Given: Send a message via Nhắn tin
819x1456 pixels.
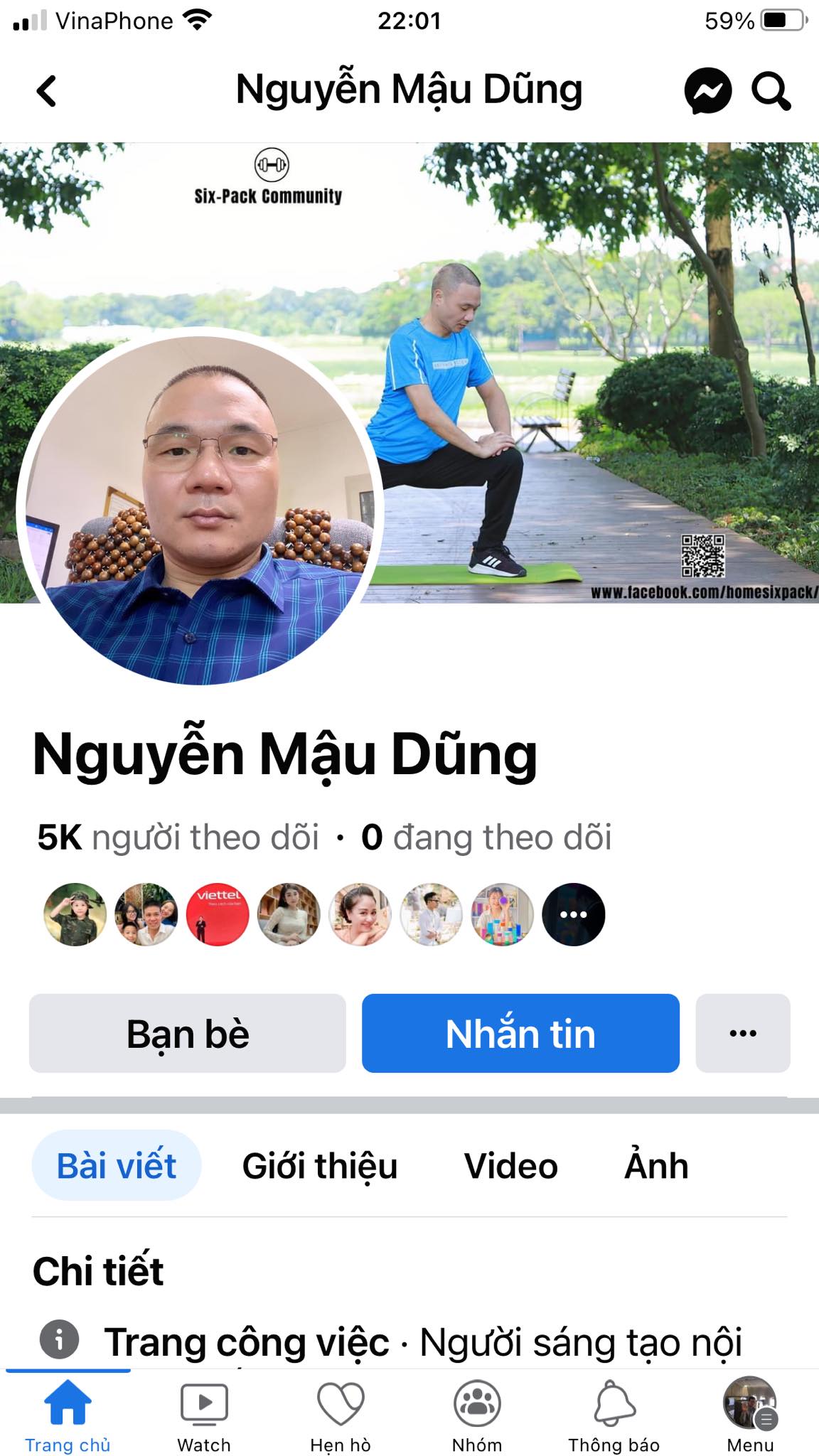Looking at the screenshot, I should tap(520, 1033).
